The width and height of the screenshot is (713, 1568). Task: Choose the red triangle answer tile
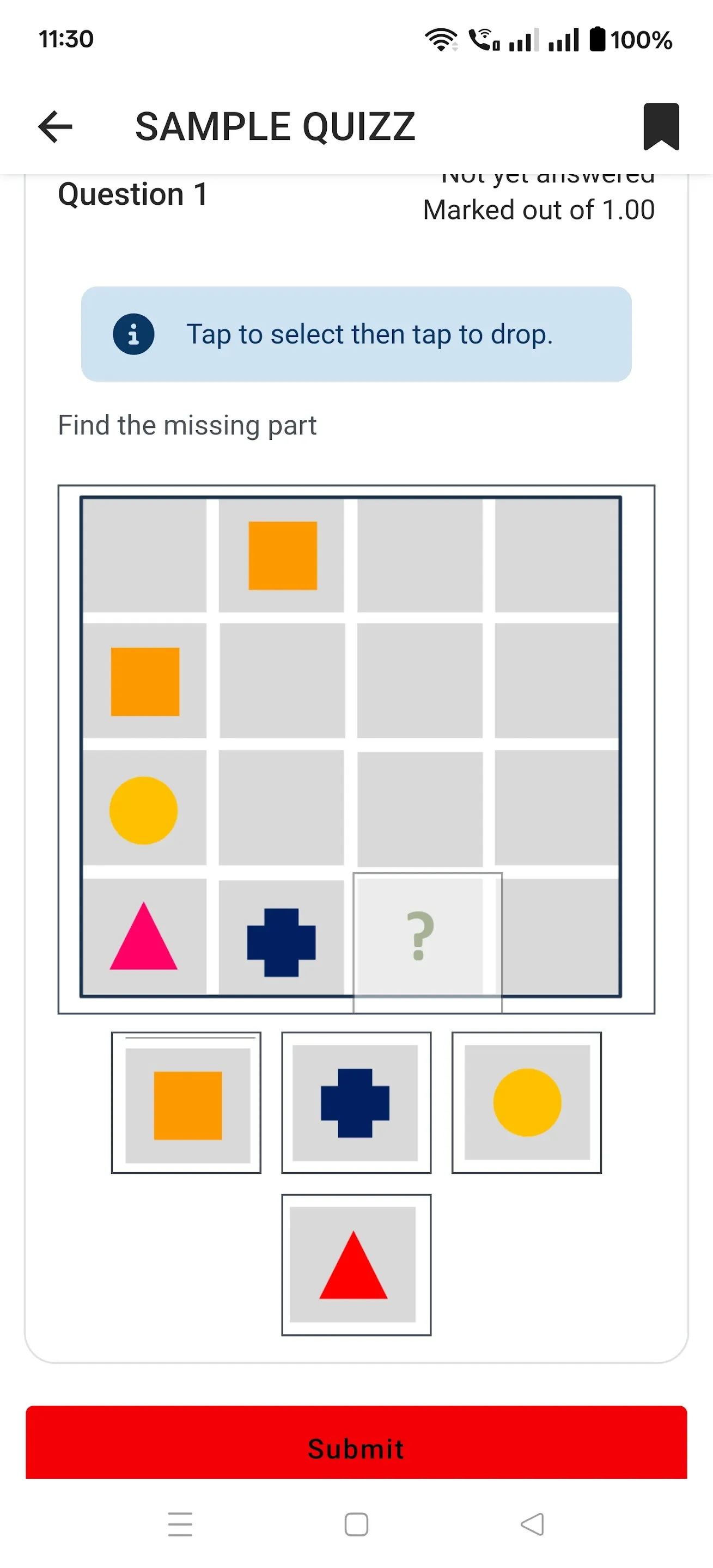[356, 1264]
